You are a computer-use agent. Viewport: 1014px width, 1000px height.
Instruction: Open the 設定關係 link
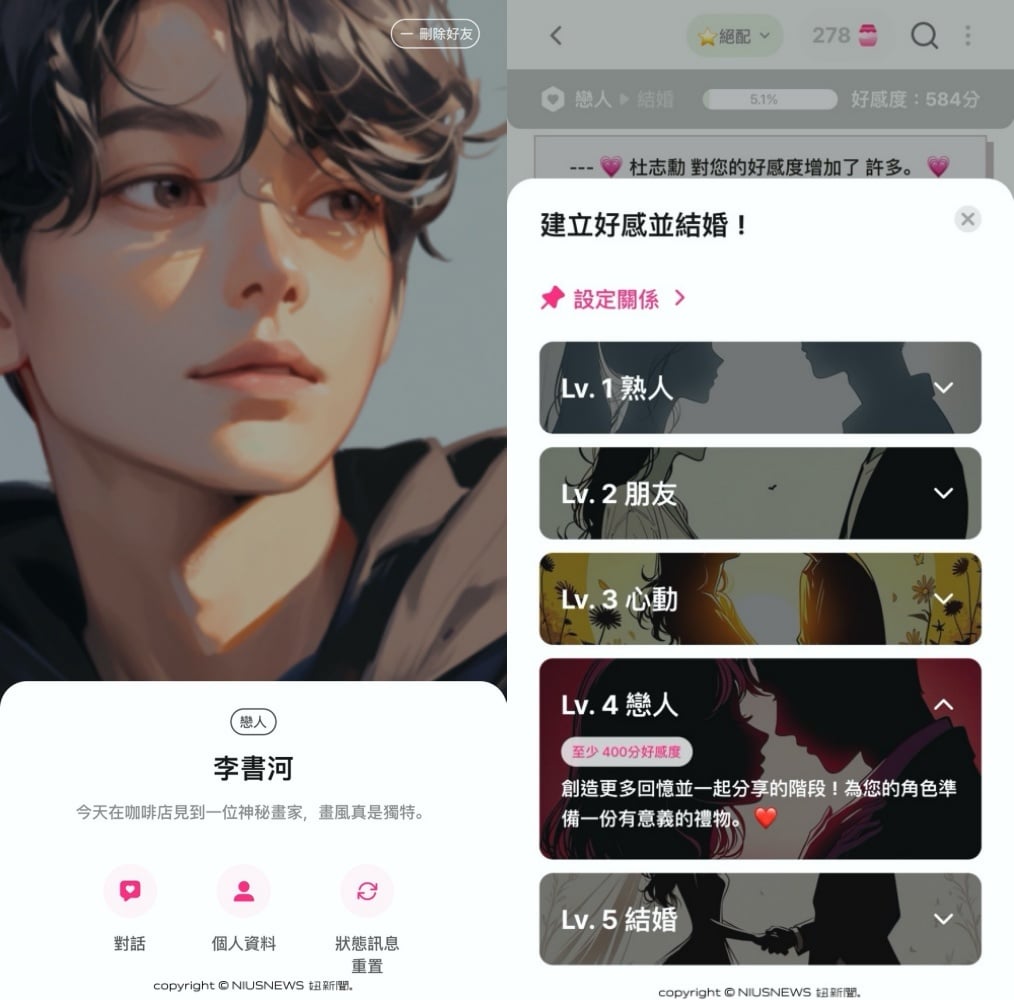613,298
